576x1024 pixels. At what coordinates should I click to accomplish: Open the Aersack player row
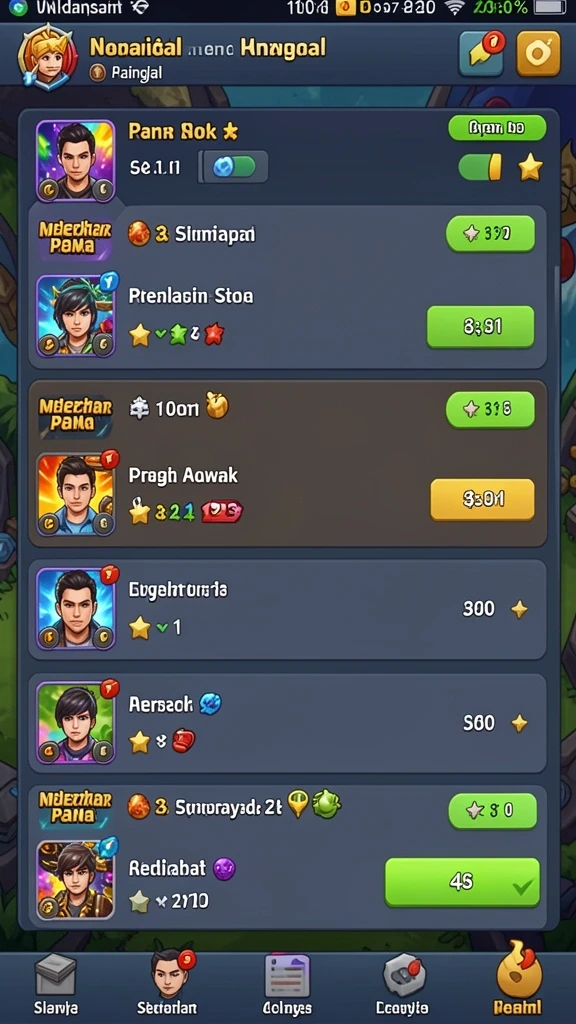point(287,724)
